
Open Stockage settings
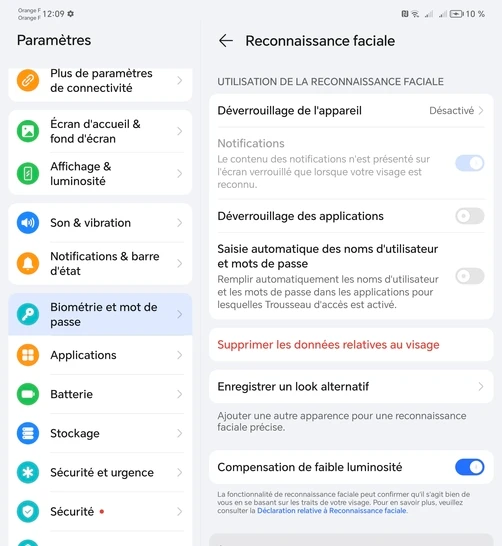(100, 434)
